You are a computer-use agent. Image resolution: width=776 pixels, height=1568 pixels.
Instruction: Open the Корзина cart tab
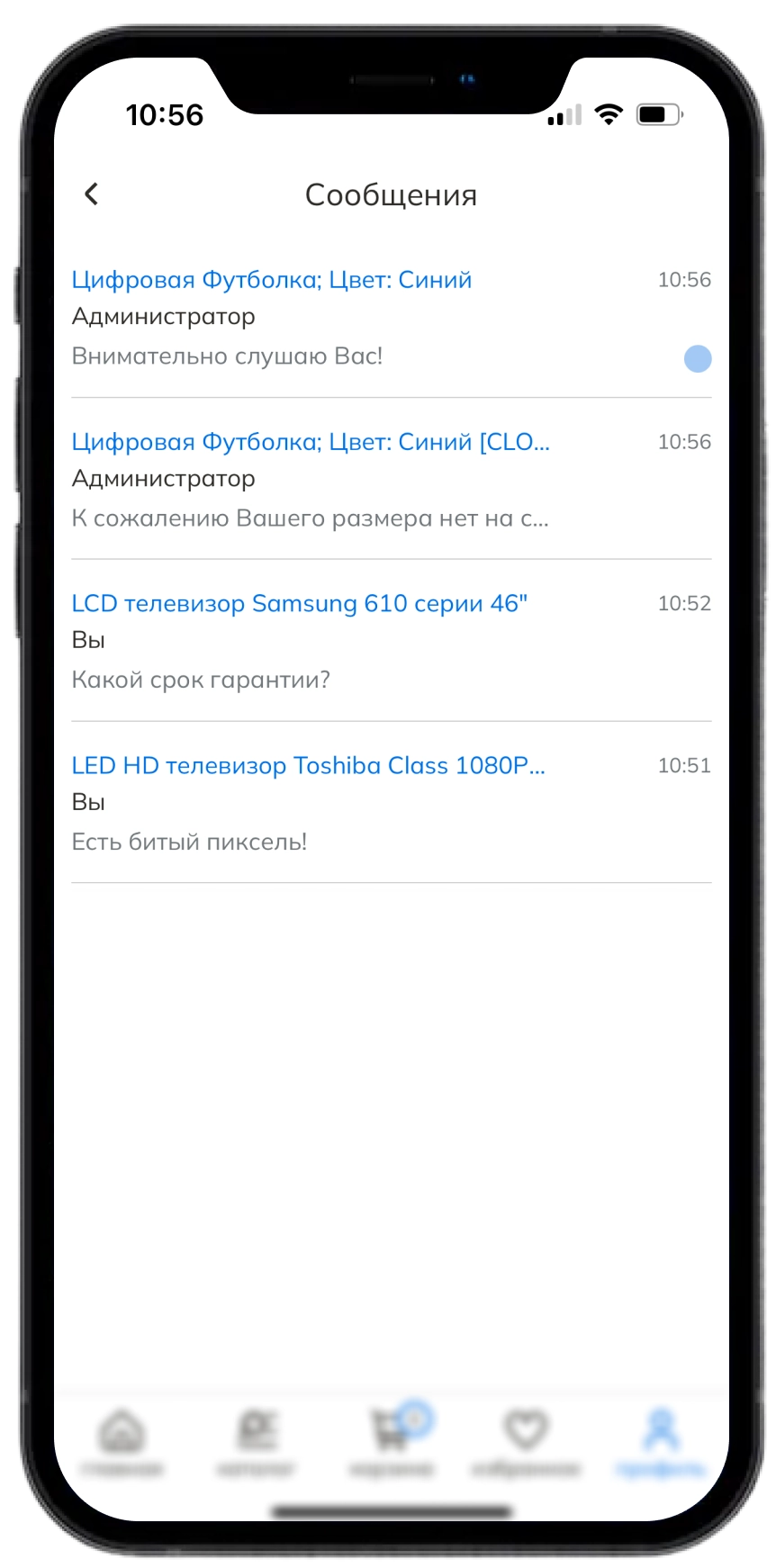click(x=391, y=1443)
